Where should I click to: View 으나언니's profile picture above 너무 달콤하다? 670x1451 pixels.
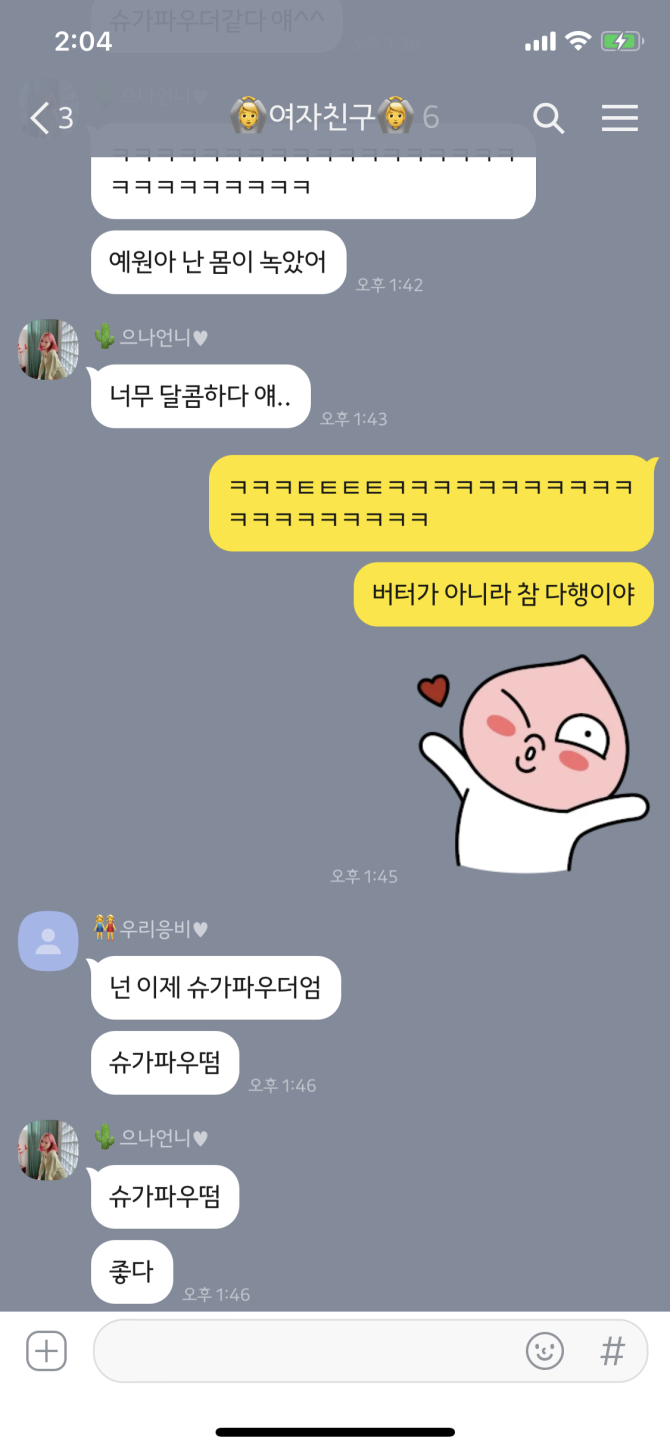48,350
